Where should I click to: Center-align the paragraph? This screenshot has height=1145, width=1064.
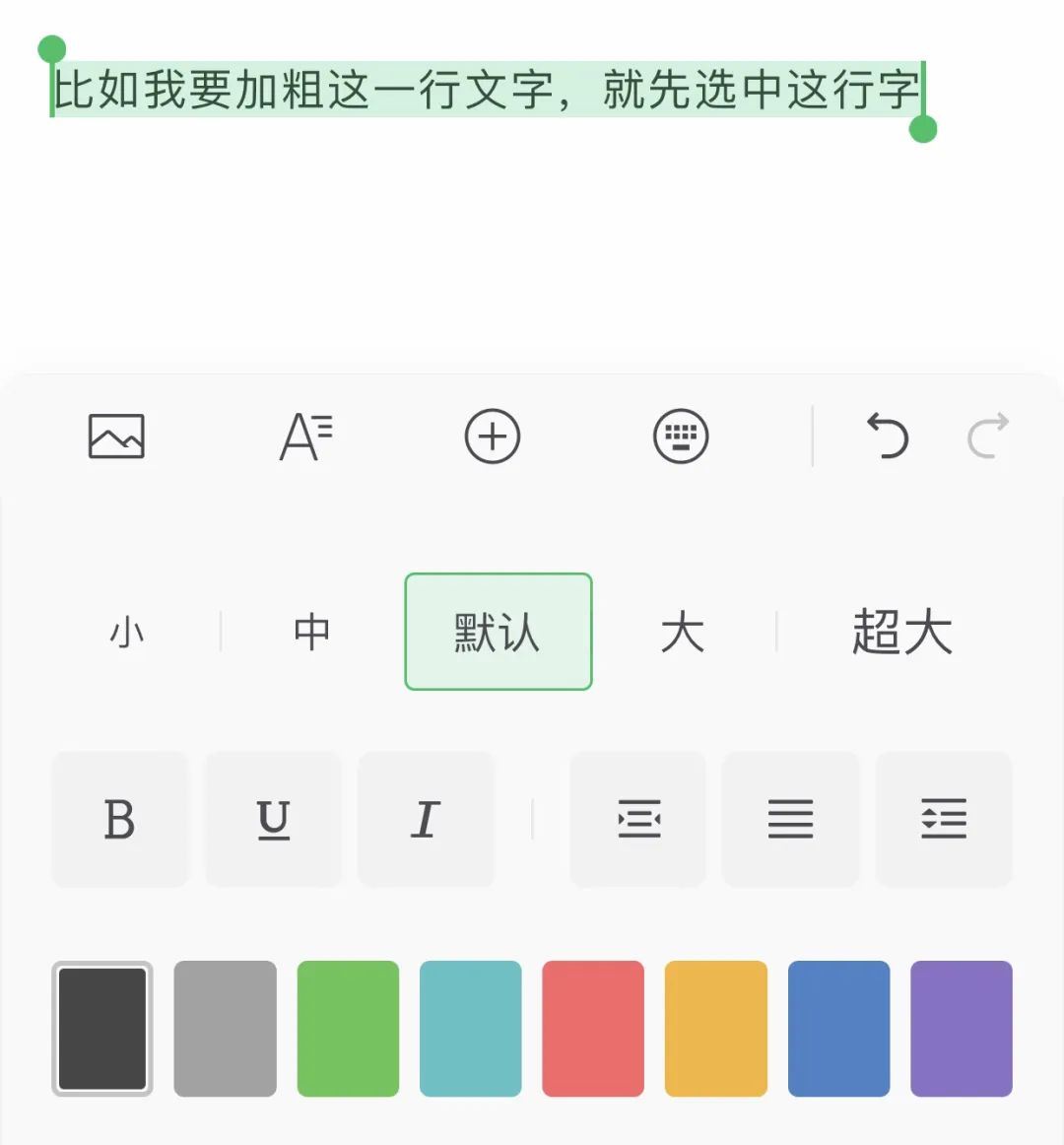(638, 819)
